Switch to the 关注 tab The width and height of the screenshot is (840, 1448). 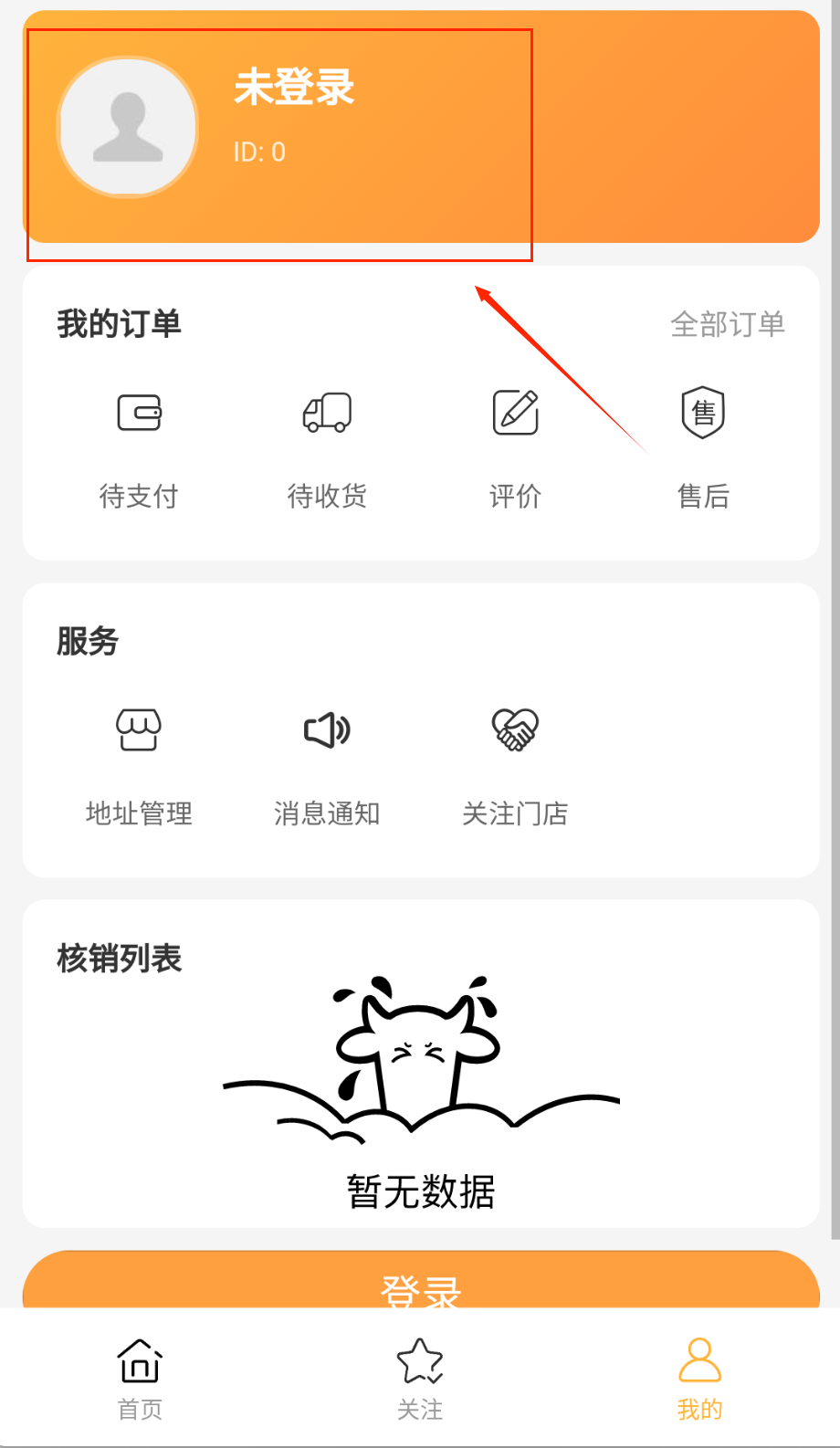(420, 1379)
